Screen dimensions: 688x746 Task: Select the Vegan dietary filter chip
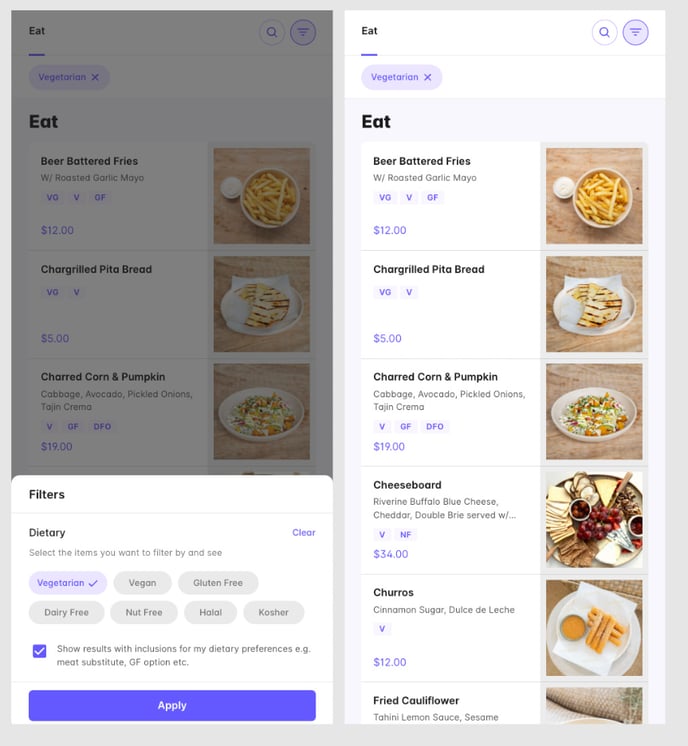tap(142, 583)
